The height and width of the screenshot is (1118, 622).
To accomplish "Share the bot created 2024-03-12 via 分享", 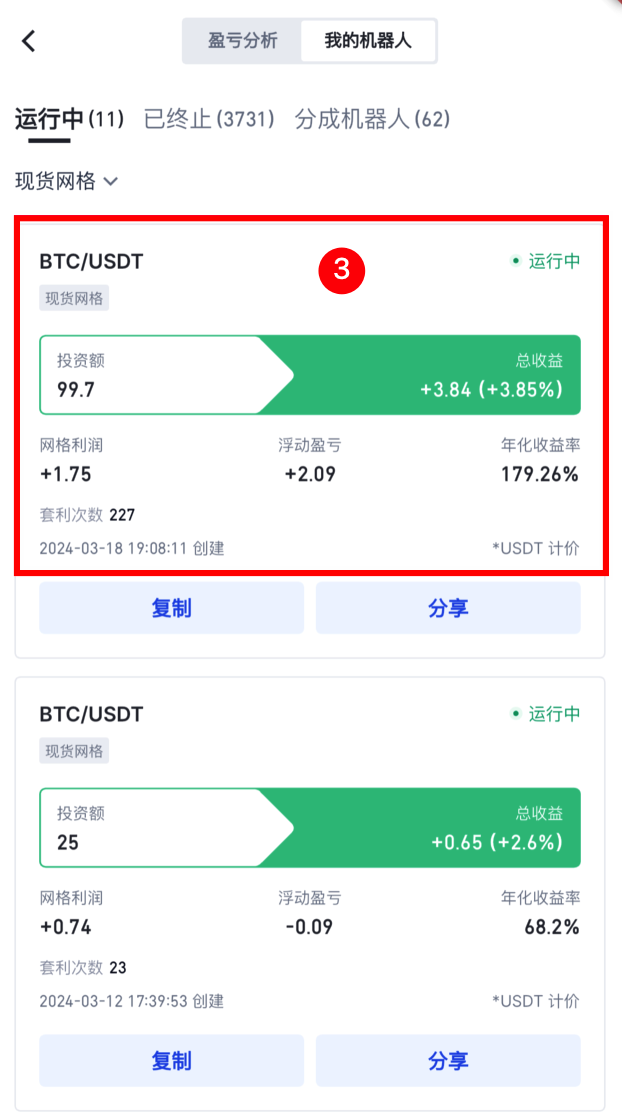I will point(448,1060).
